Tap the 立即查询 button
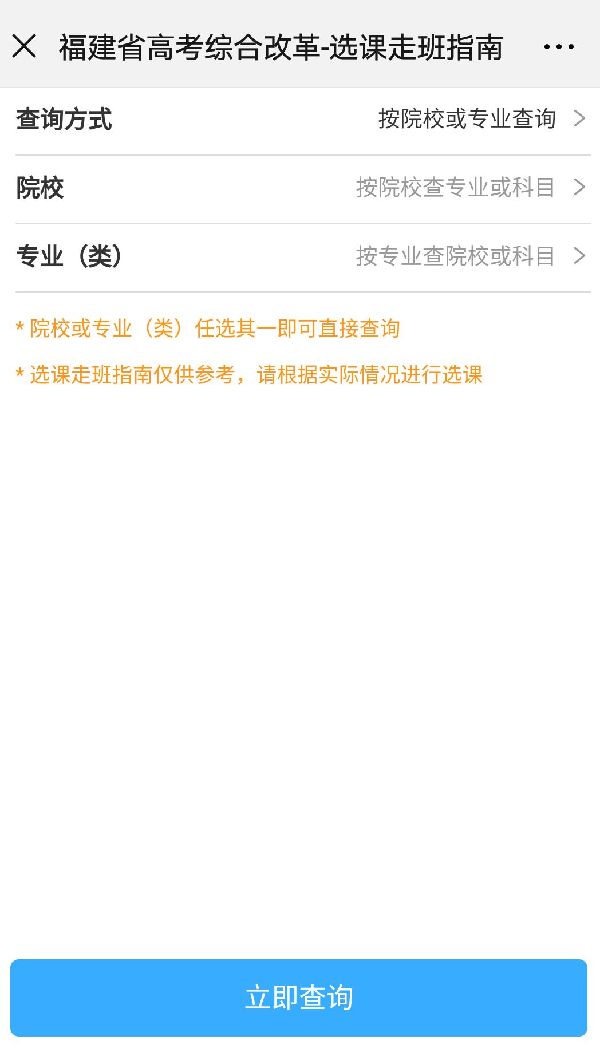This screenshot has width=600, height=1056. click(x=298, y=997)
